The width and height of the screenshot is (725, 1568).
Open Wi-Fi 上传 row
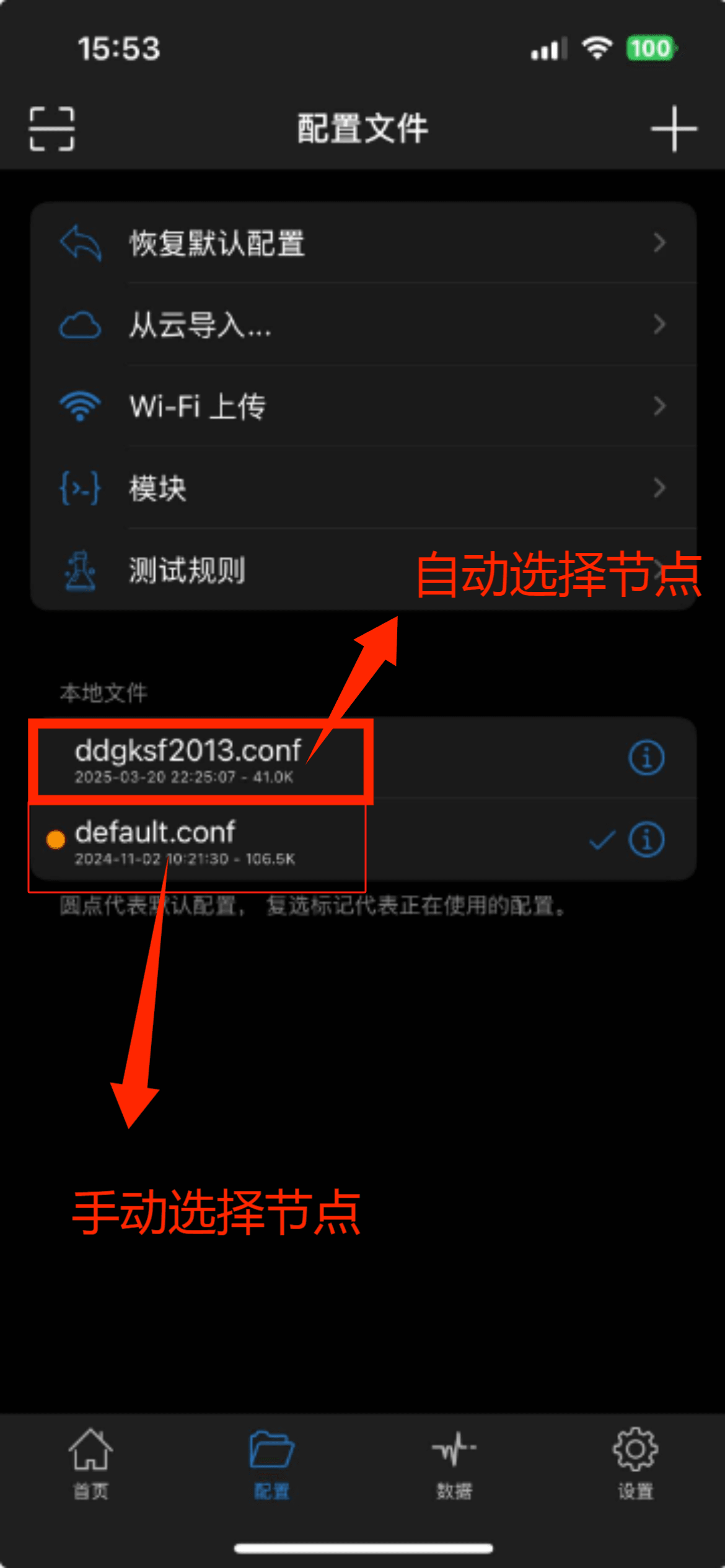pos(362,406)
